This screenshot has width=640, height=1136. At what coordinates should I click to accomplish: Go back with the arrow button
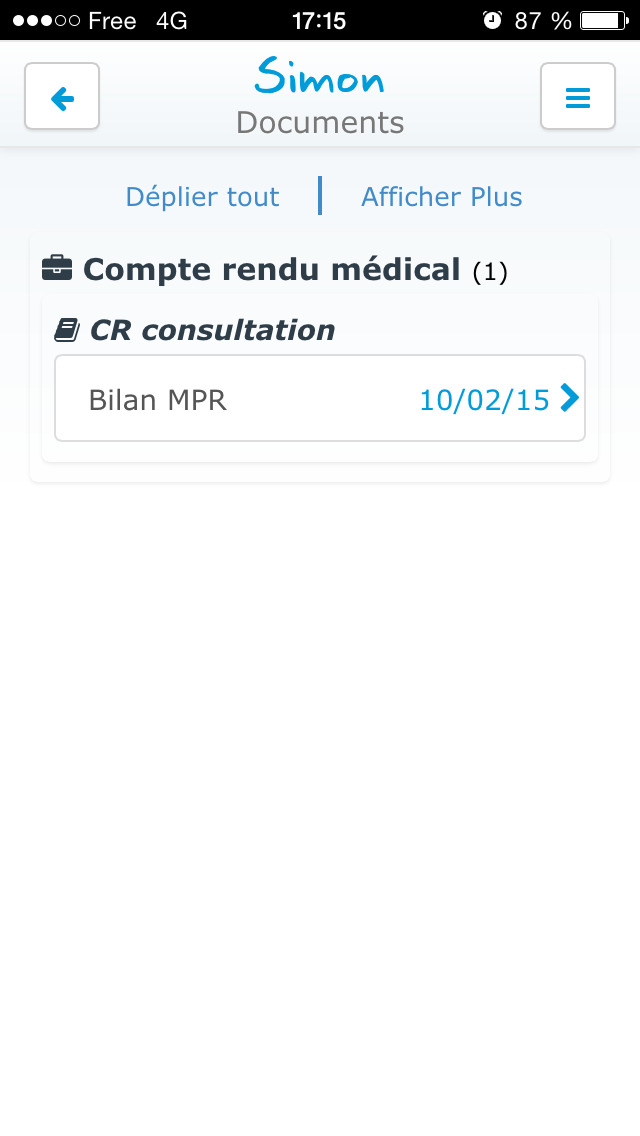click(62, 96)
